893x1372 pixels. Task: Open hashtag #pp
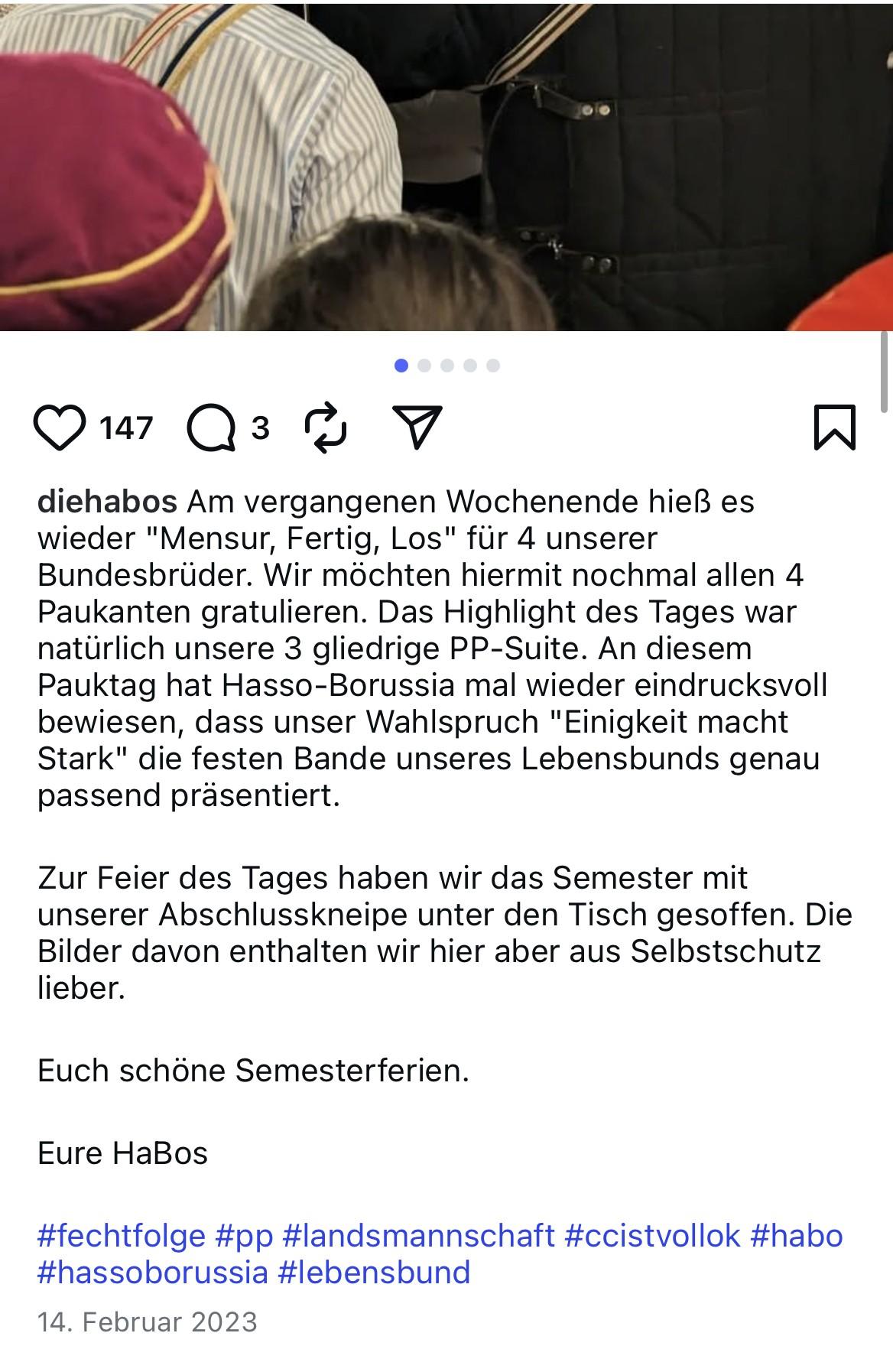pos(244,1236)
